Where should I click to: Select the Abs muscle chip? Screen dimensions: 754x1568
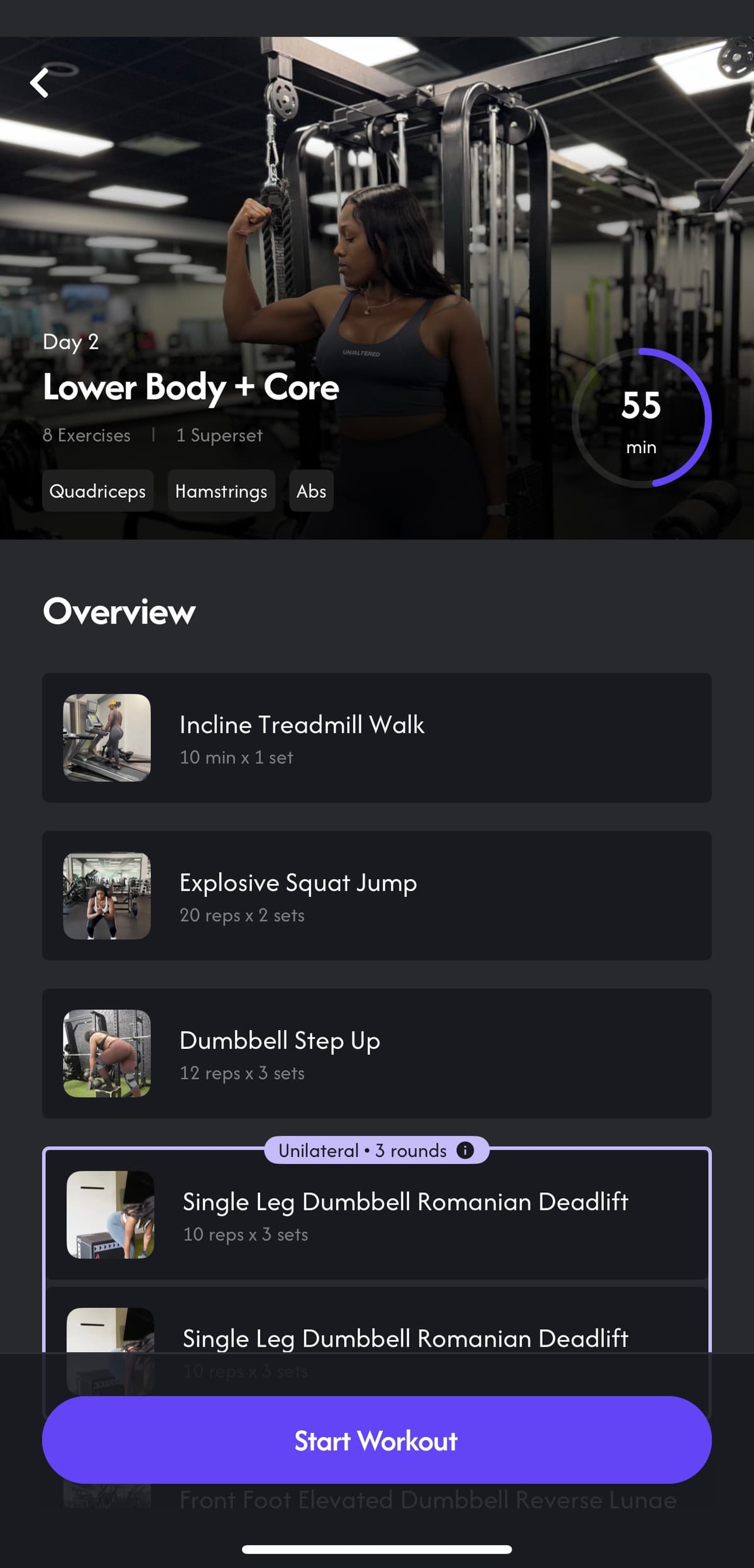pos(311,491)
